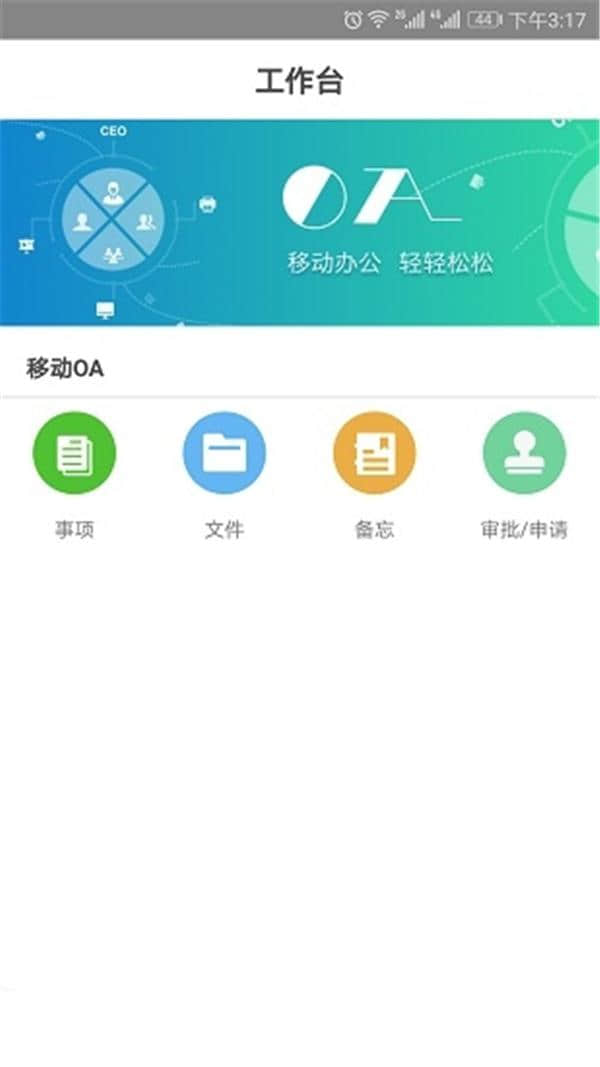Open the 备忘 memo module
600x1067 pixels.
point(374,453)
